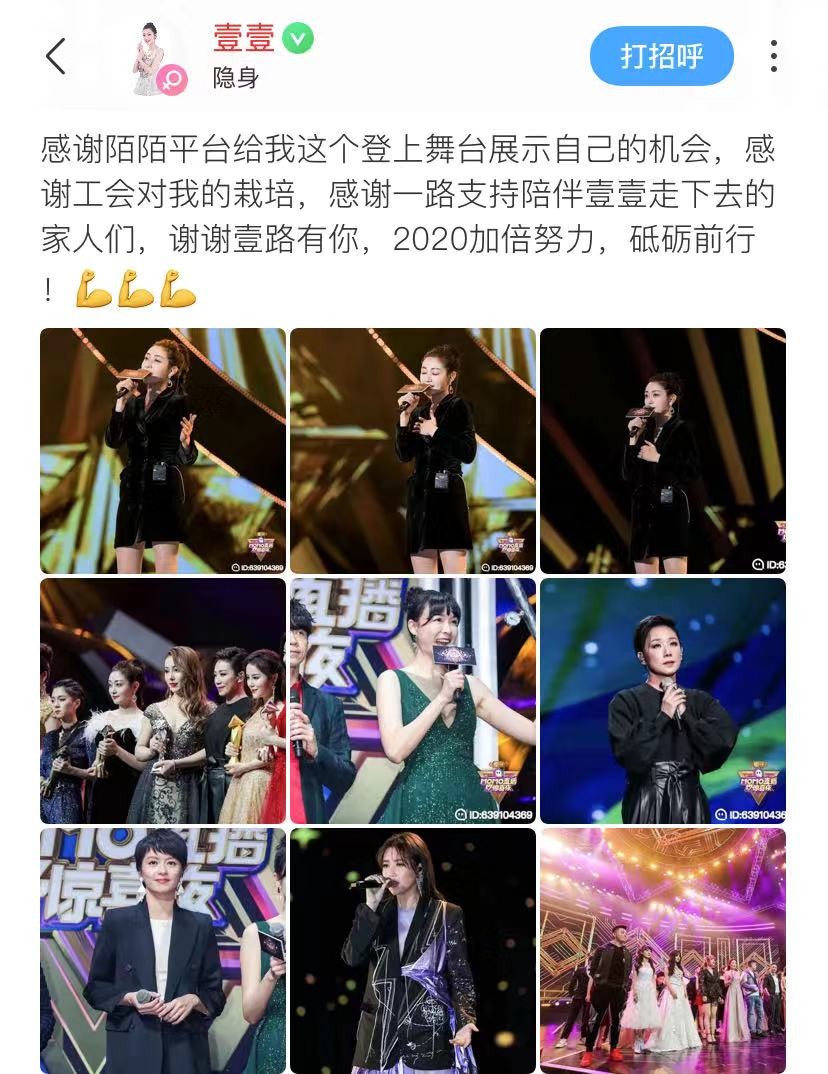Open photo of women holding trophies
This screenshot has height=1074, width=828.
click(163, 700)
